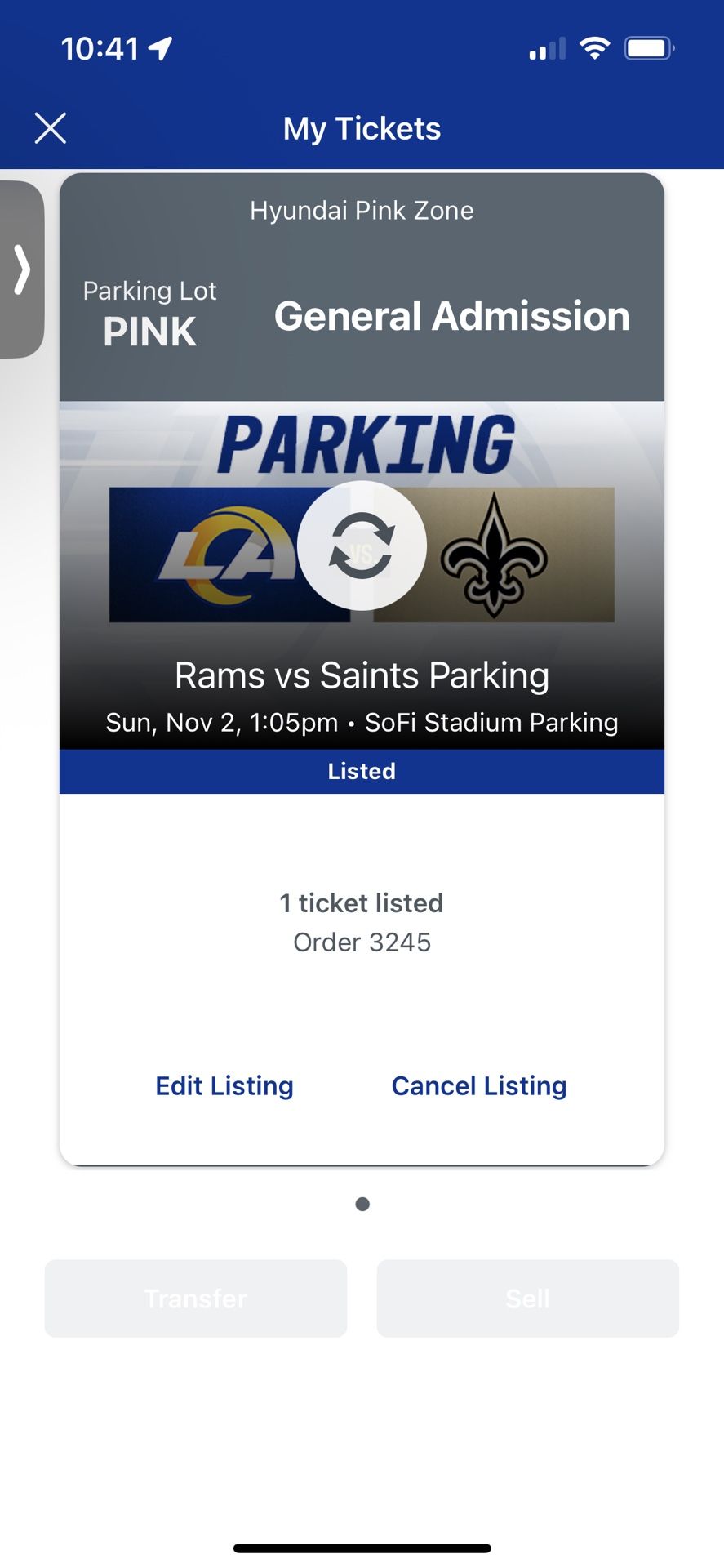Open the Rams vs Saints Parking event title
The width and height of the screenshot is (724, 1568).
[x=362, y=675]
